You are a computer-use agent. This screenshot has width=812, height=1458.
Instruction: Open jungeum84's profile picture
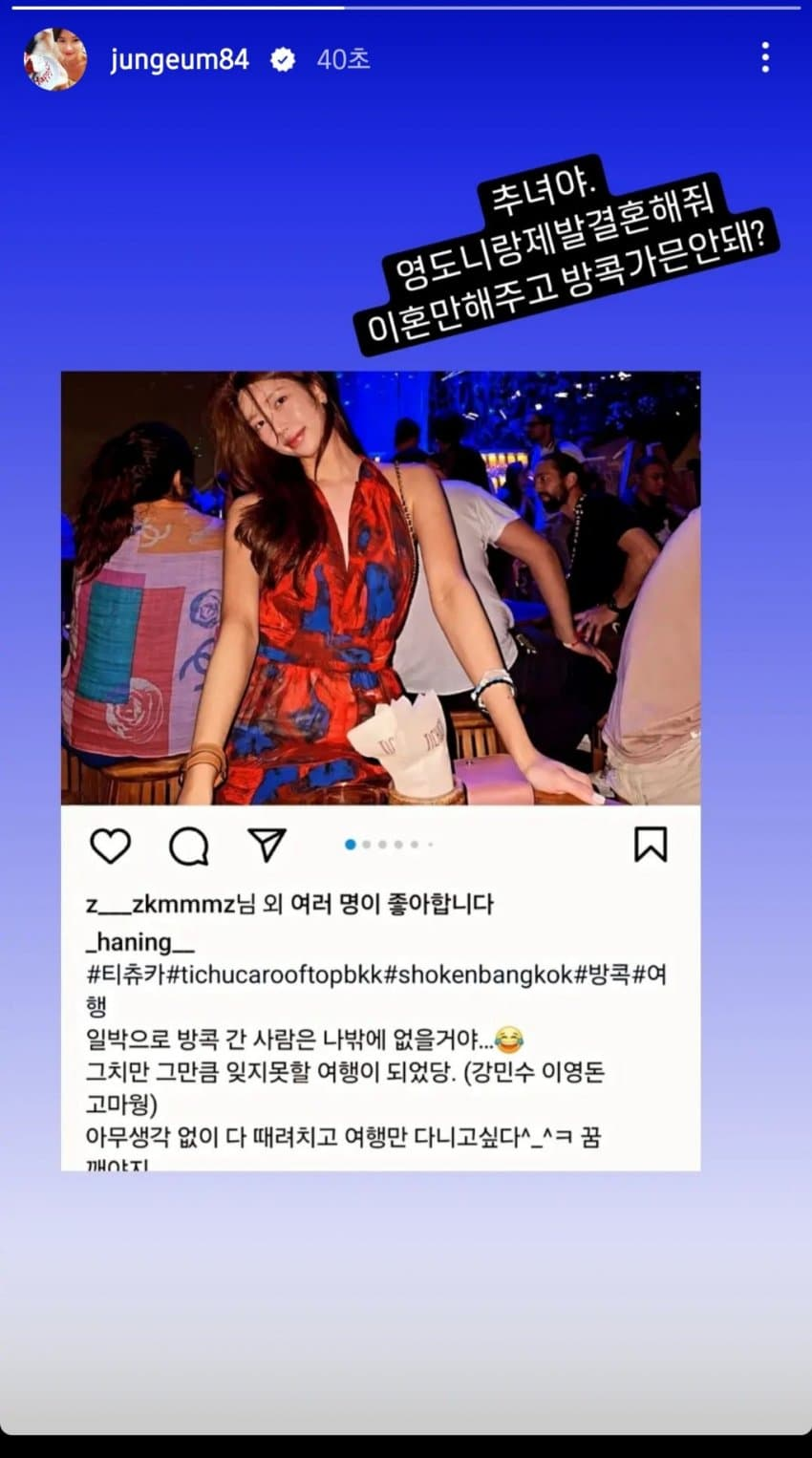(x=54, y=59)
